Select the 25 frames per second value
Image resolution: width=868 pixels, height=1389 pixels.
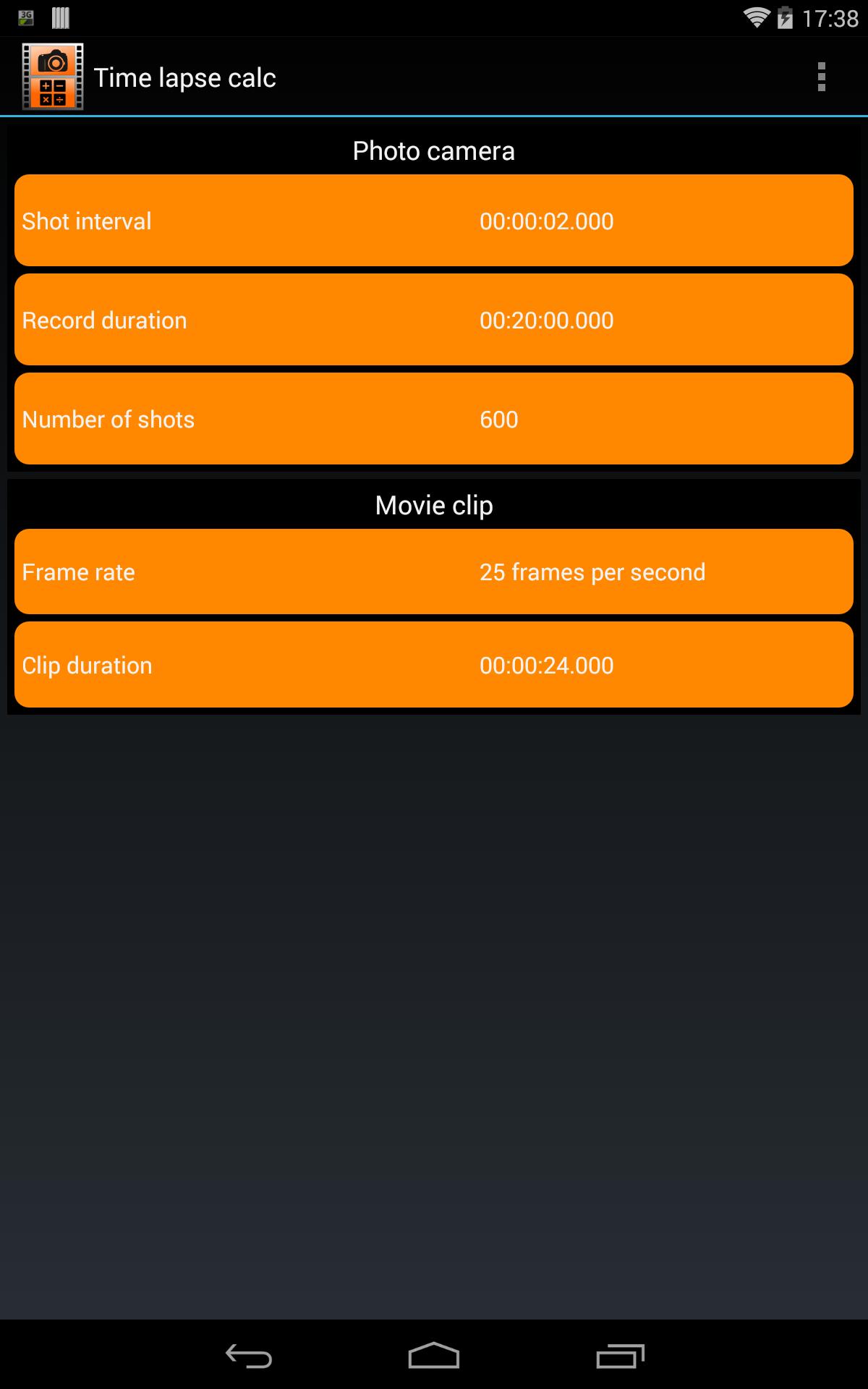click(x=592, y=572)
